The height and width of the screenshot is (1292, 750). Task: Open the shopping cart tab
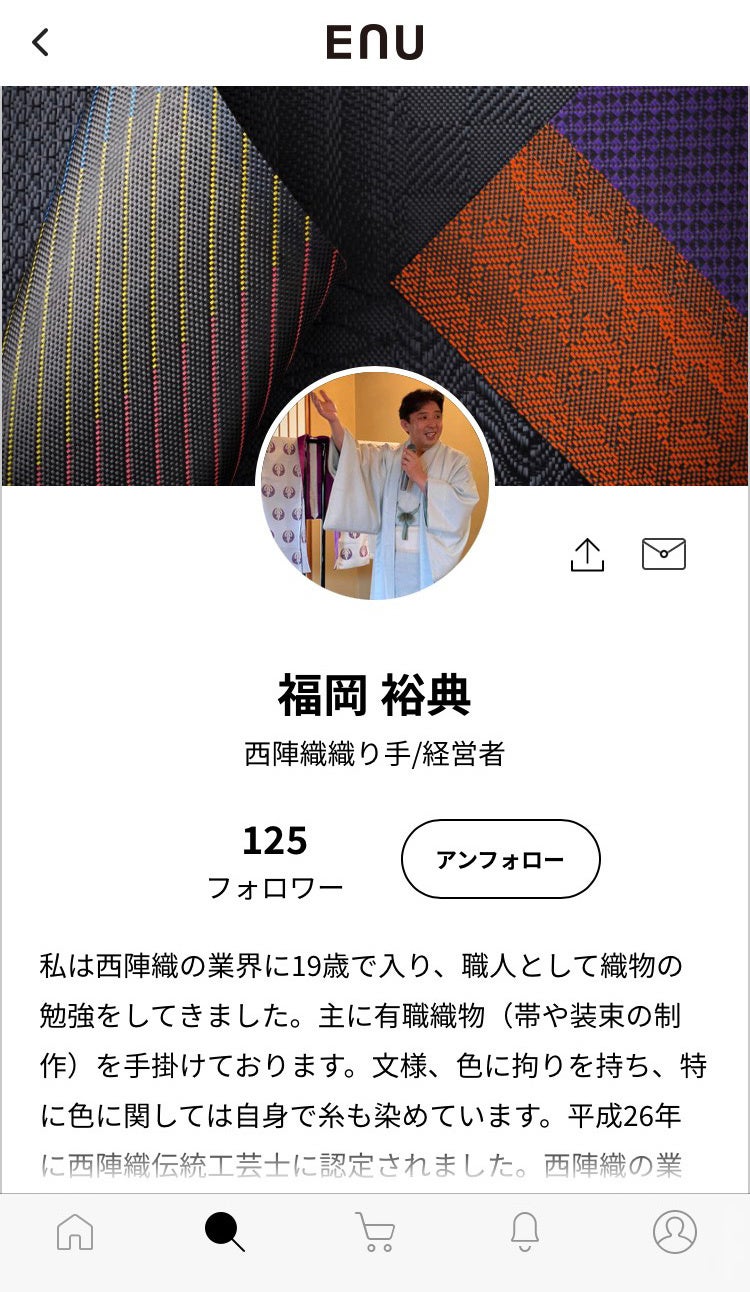click(x=375, y=1232)
